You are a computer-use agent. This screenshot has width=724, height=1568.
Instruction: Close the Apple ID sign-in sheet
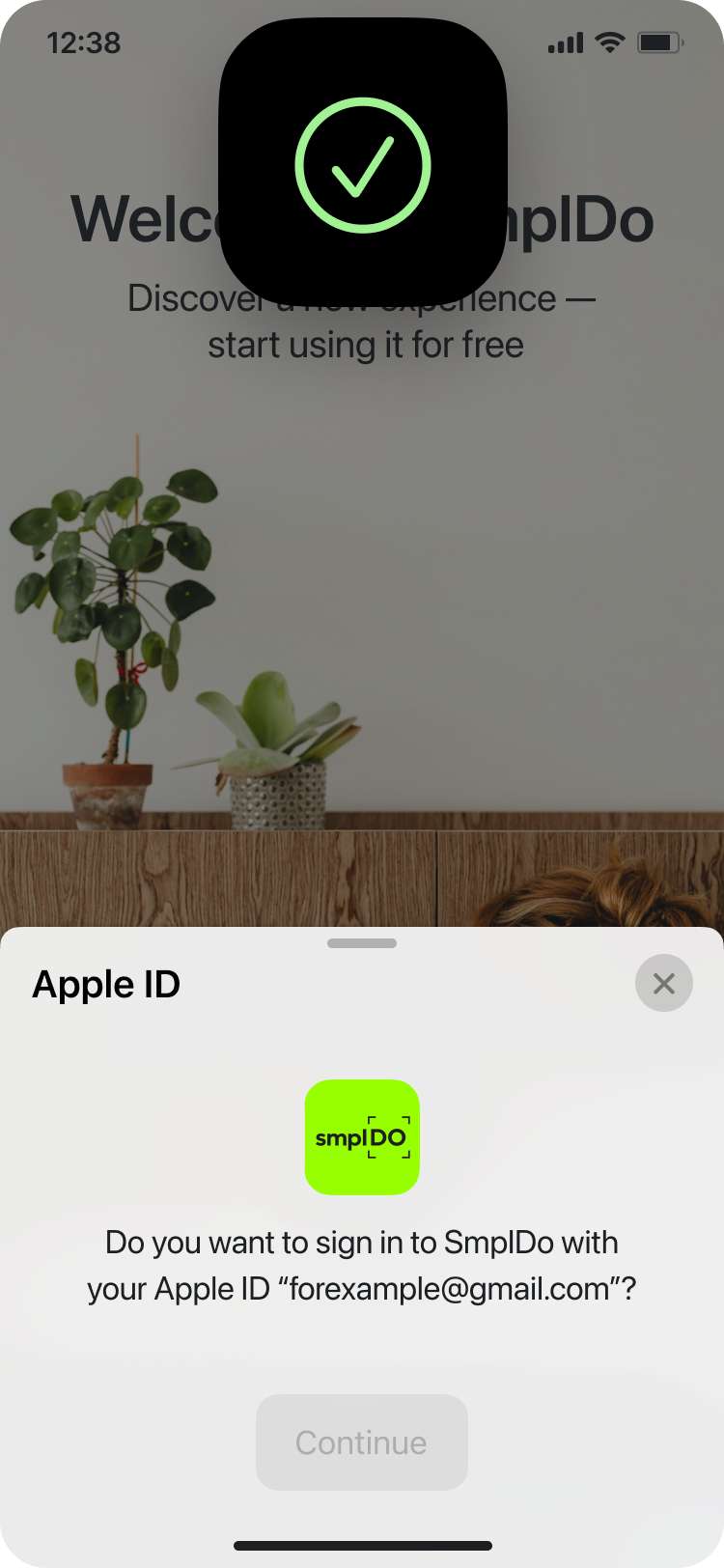point(663,983)
